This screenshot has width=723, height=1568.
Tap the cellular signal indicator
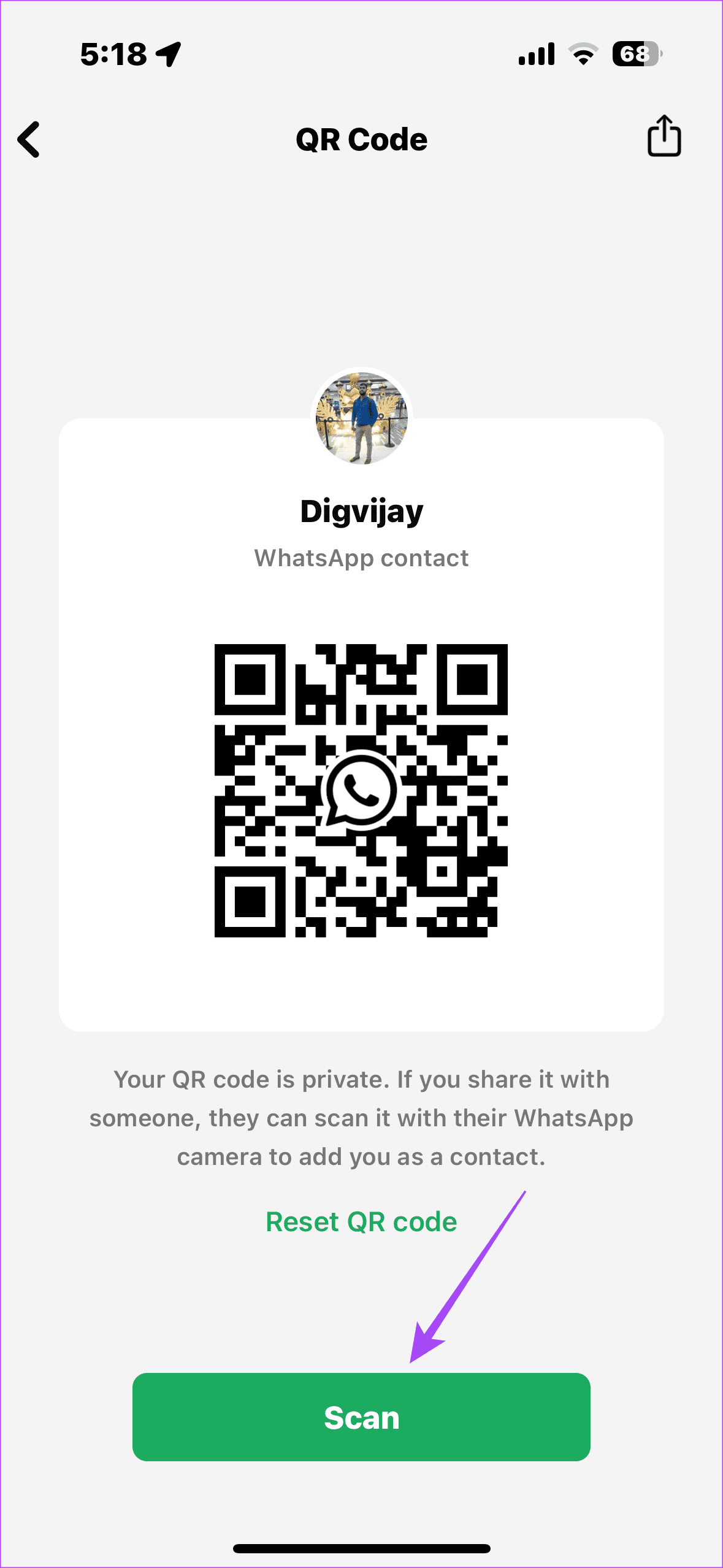pyautogui.click(x=535, y=55)
